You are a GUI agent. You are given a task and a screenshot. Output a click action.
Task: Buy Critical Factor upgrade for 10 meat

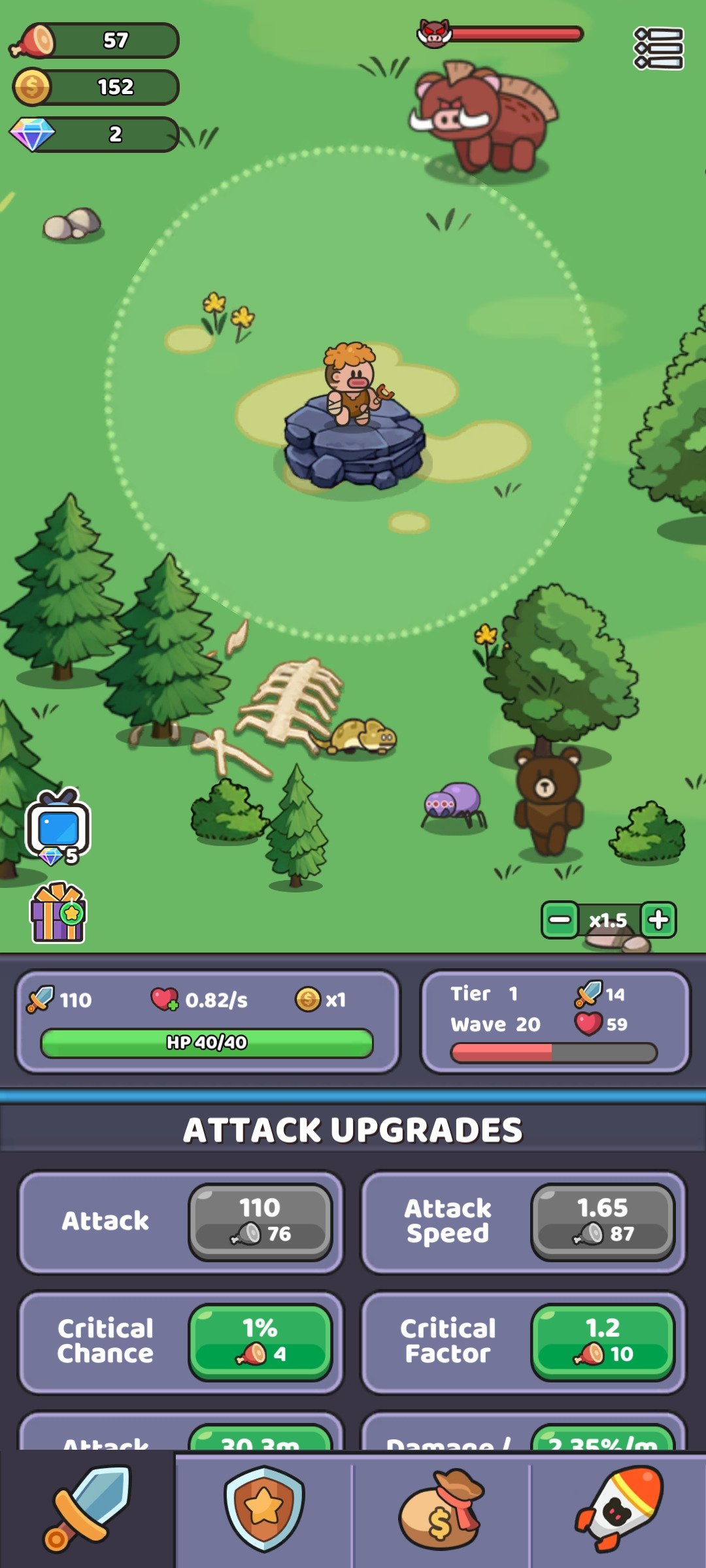coord(603,1342)
